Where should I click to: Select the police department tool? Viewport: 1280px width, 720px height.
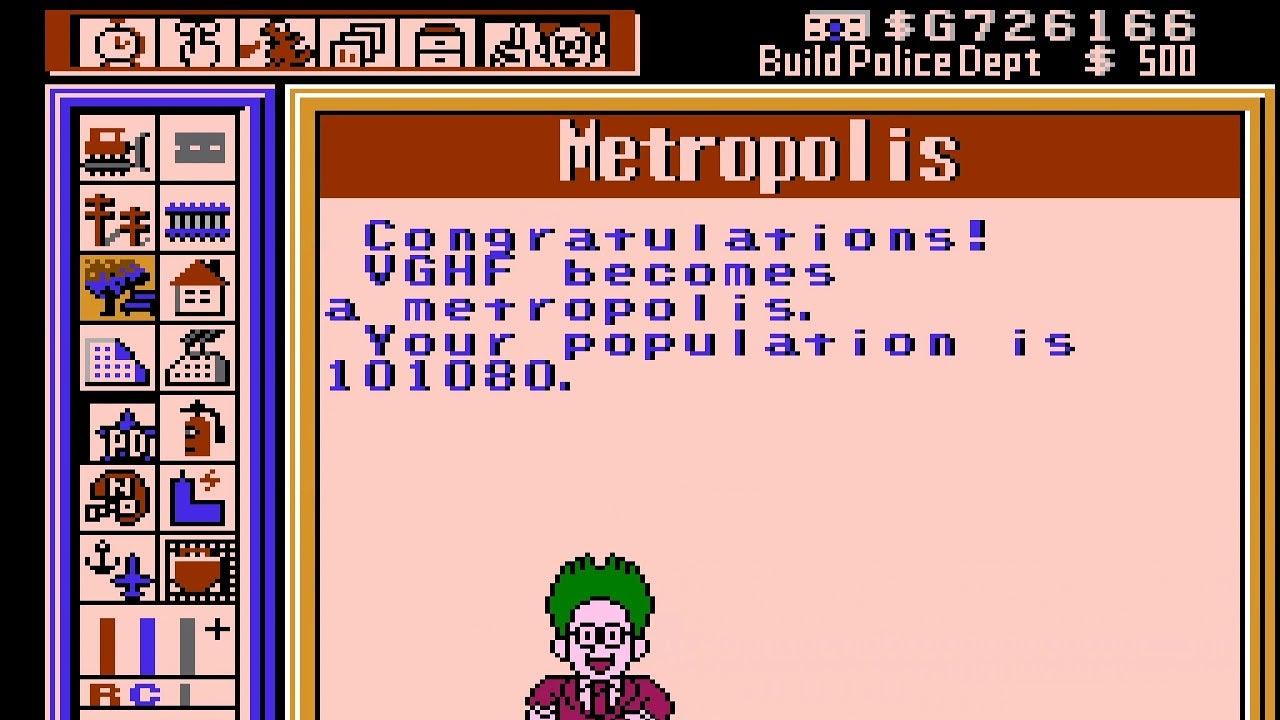tap(122, 432)
